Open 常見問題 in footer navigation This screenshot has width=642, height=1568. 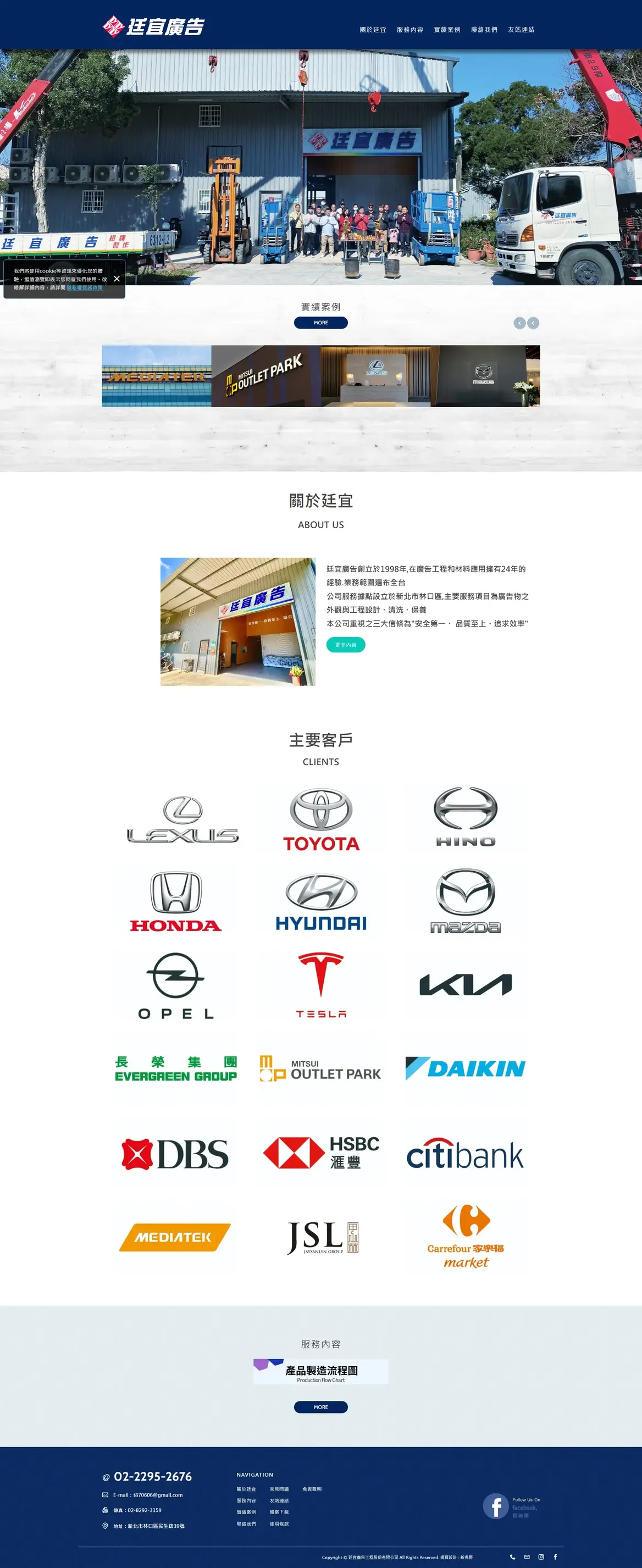tap(279, 1489)
